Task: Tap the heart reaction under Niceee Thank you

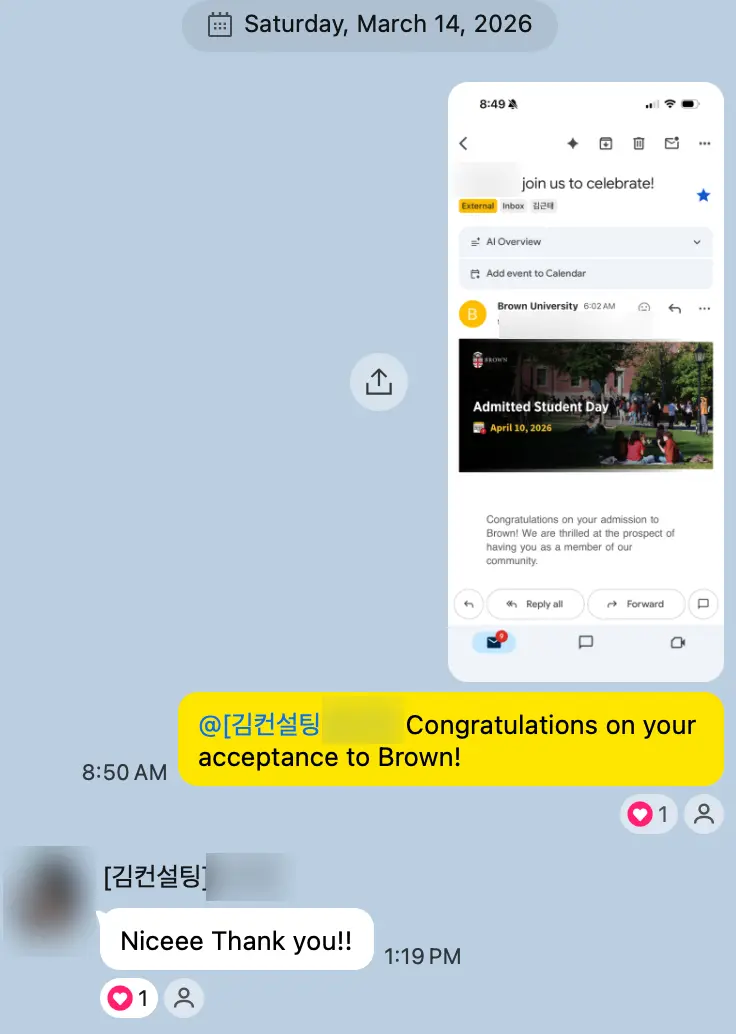Action: click(129, 997)
